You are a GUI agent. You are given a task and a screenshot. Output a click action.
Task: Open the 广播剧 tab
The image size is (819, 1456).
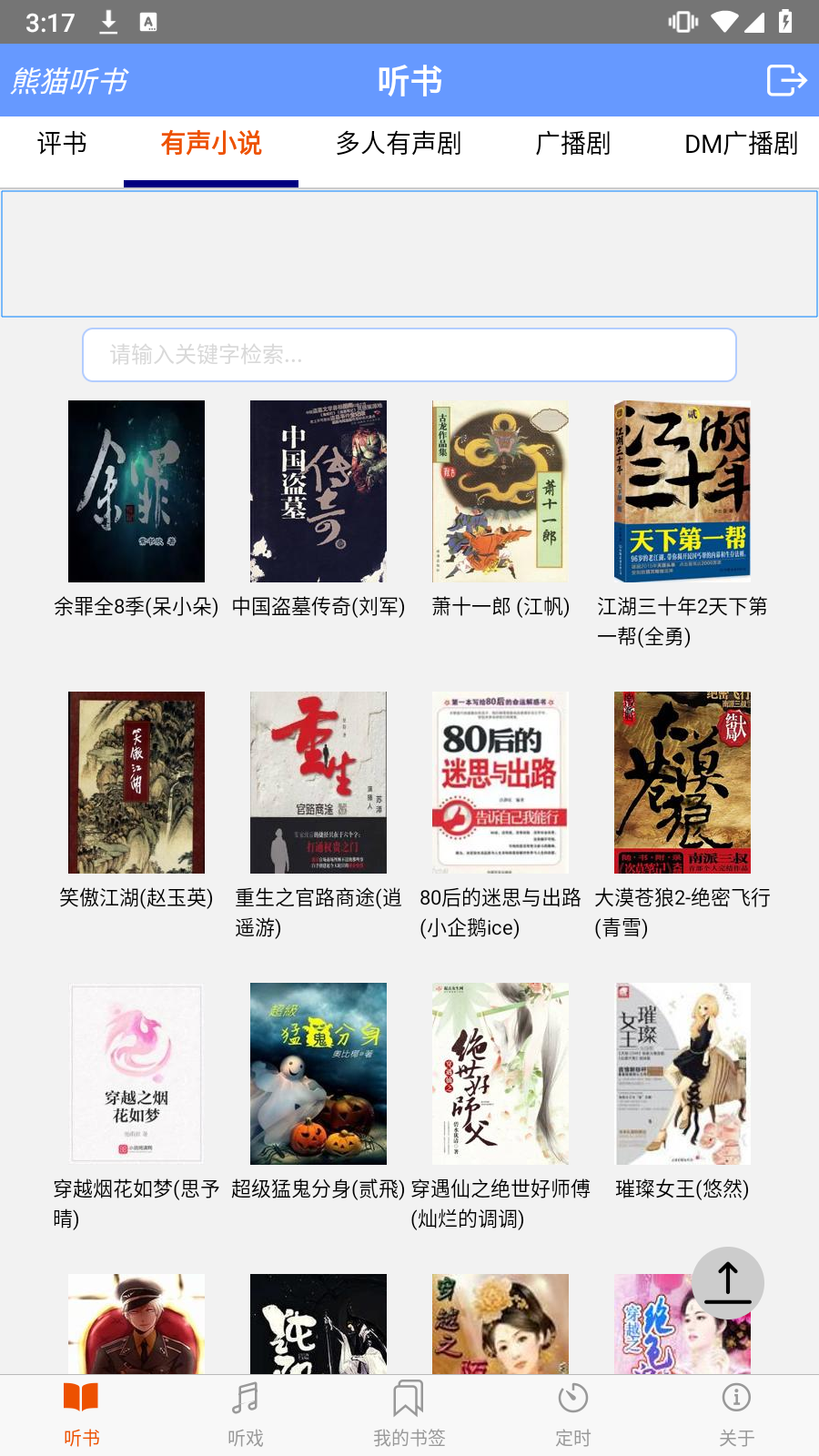pyautogui.click(x=572, y=144)
